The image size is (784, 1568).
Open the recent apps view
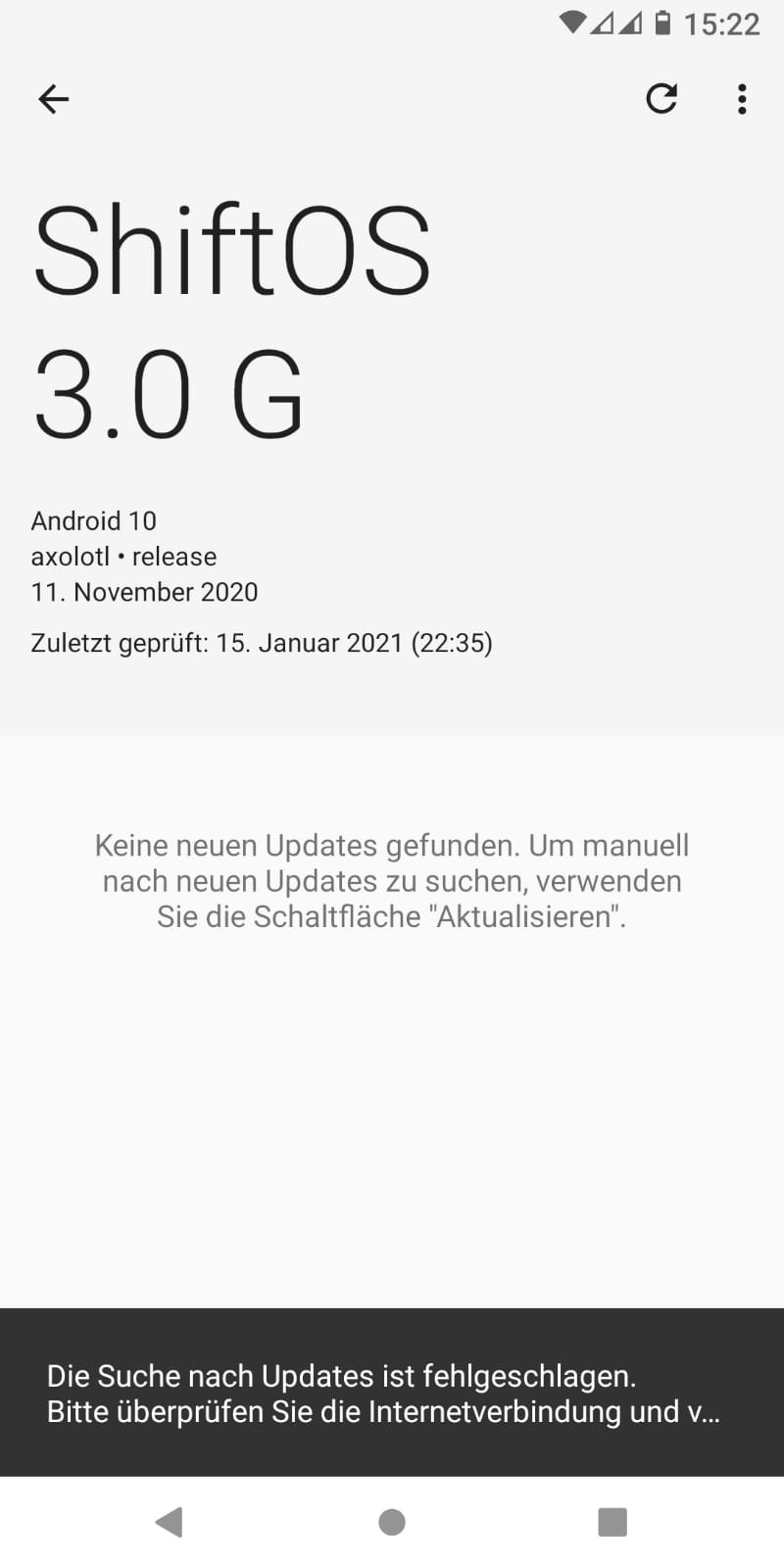[x=612, y=1522]
